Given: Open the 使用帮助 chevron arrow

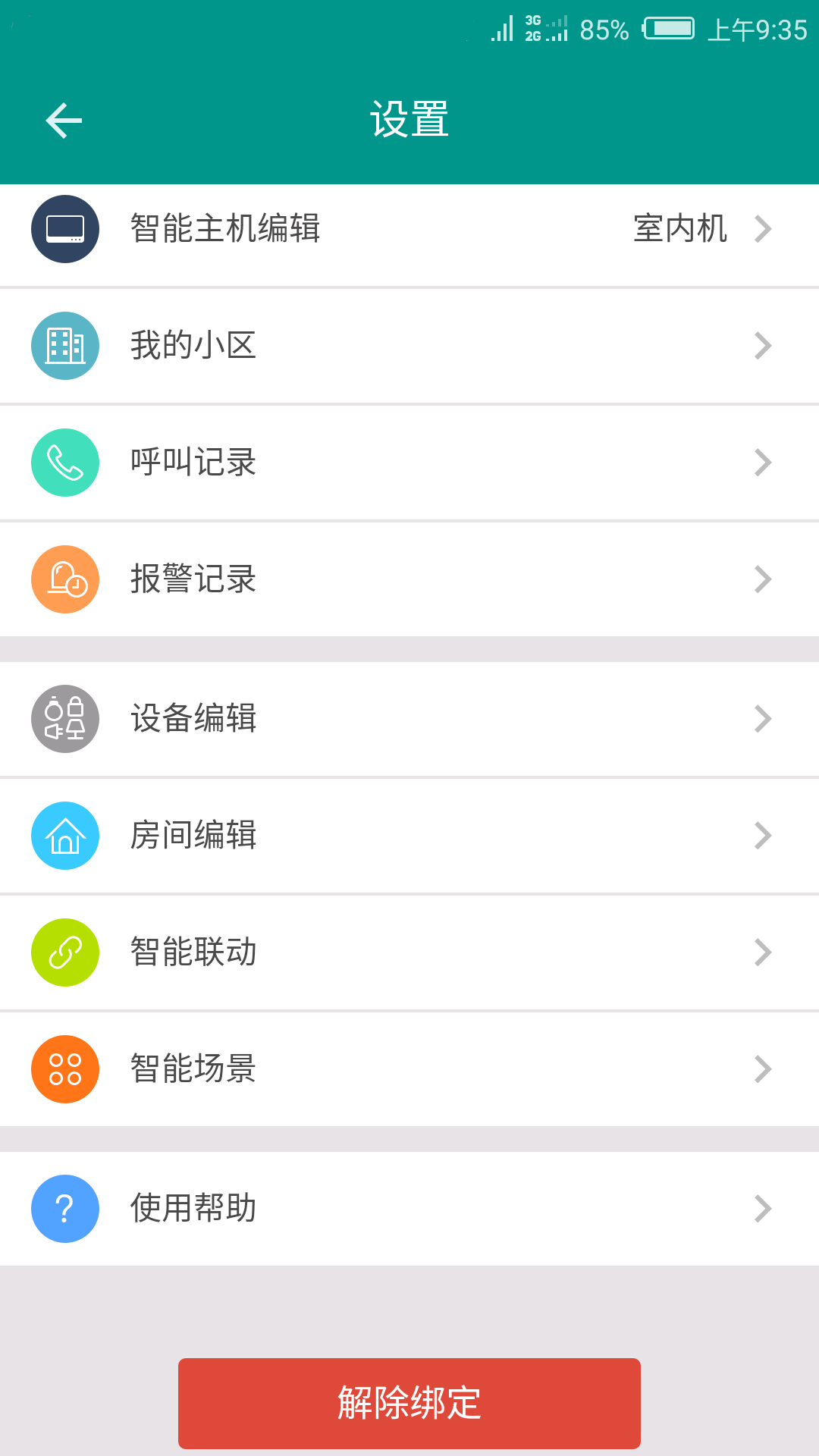Looking at the screenshot, I should click(x=762, y=1209).
